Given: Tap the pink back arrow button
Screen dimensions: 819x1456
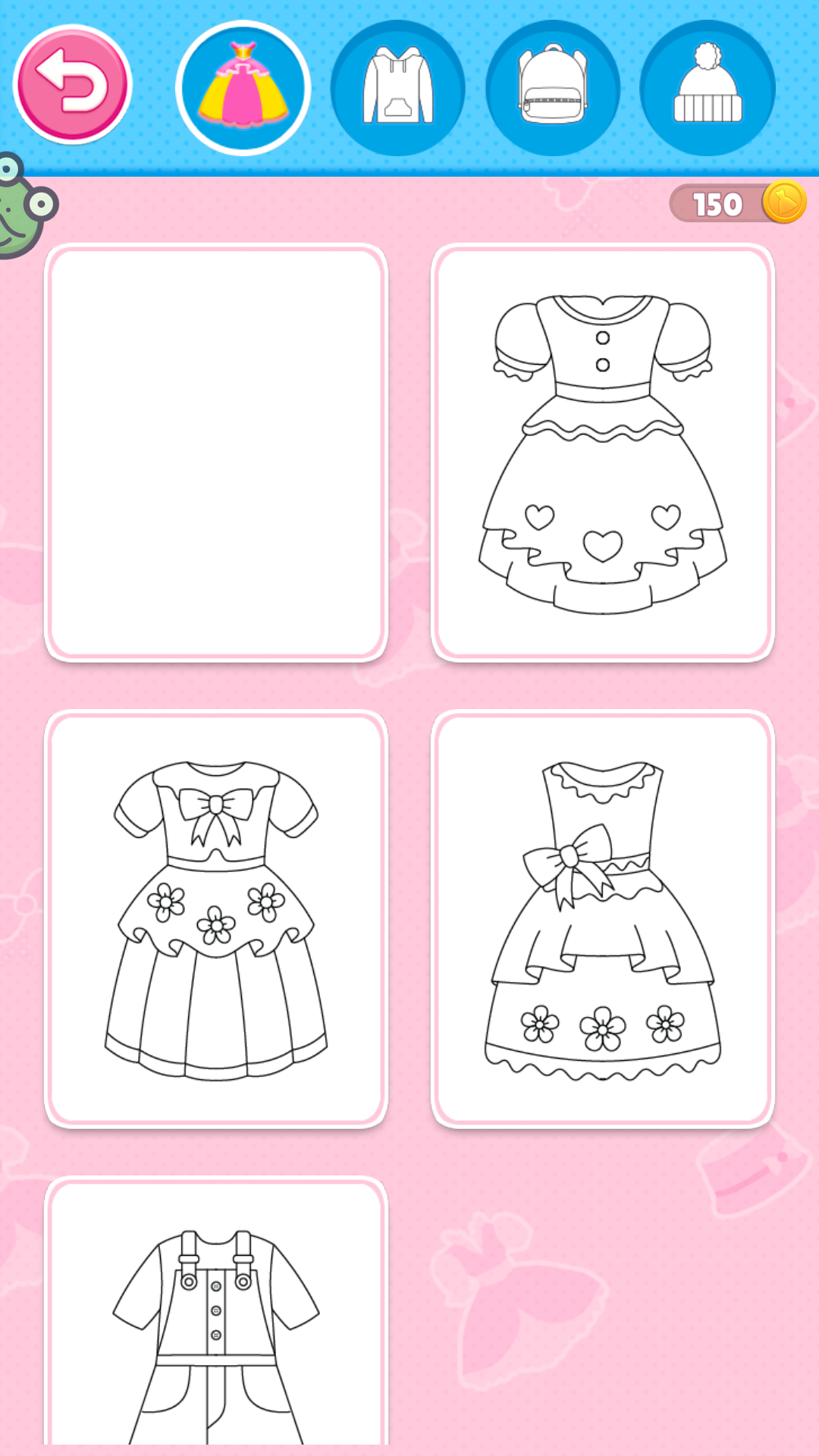Looking at the screenshot, I should point(73,85).
